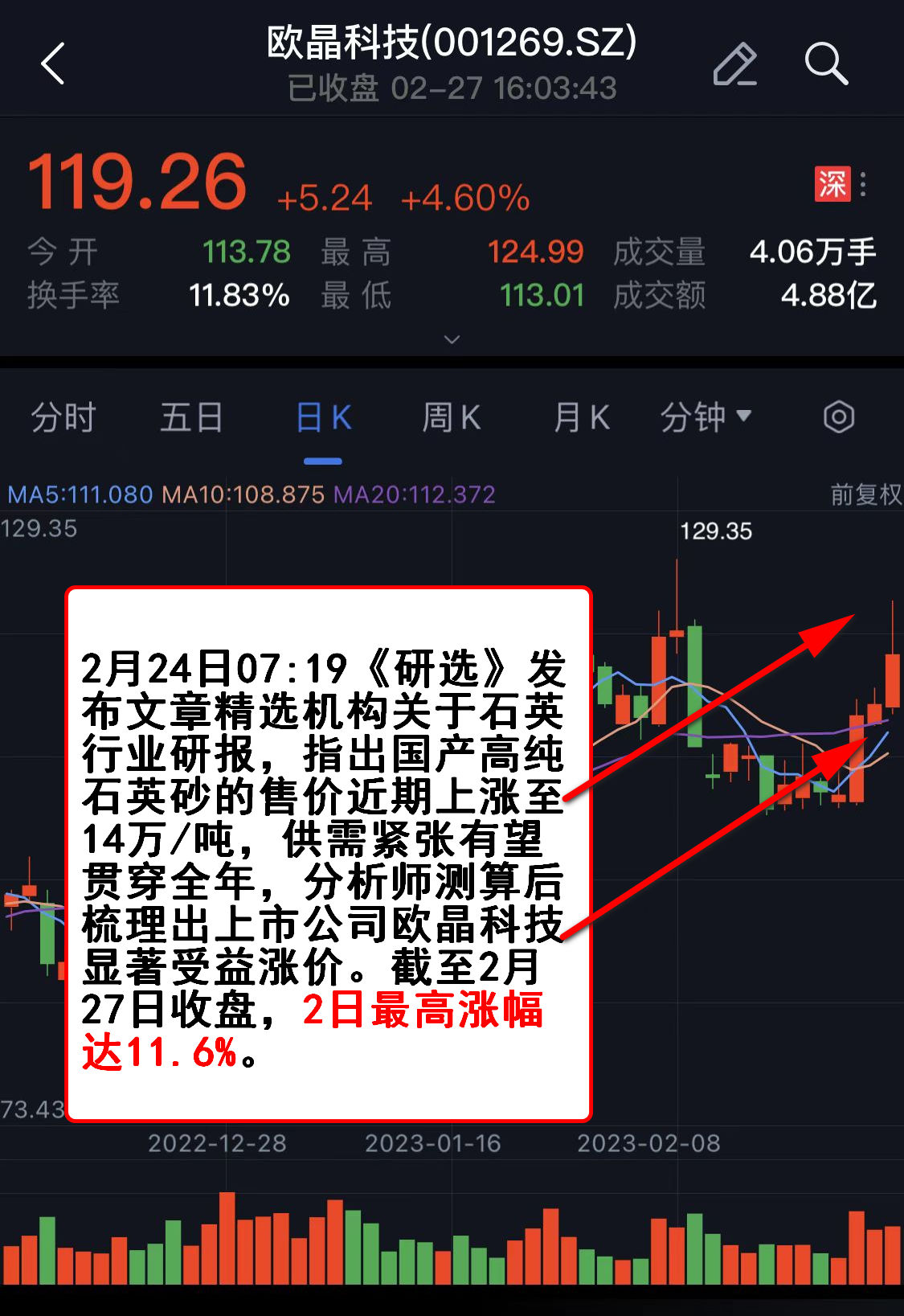The width and height of the screenshot is (904, 1316).
Task: Switch to the 五日 chart tab
Action: tap(191, 418)
